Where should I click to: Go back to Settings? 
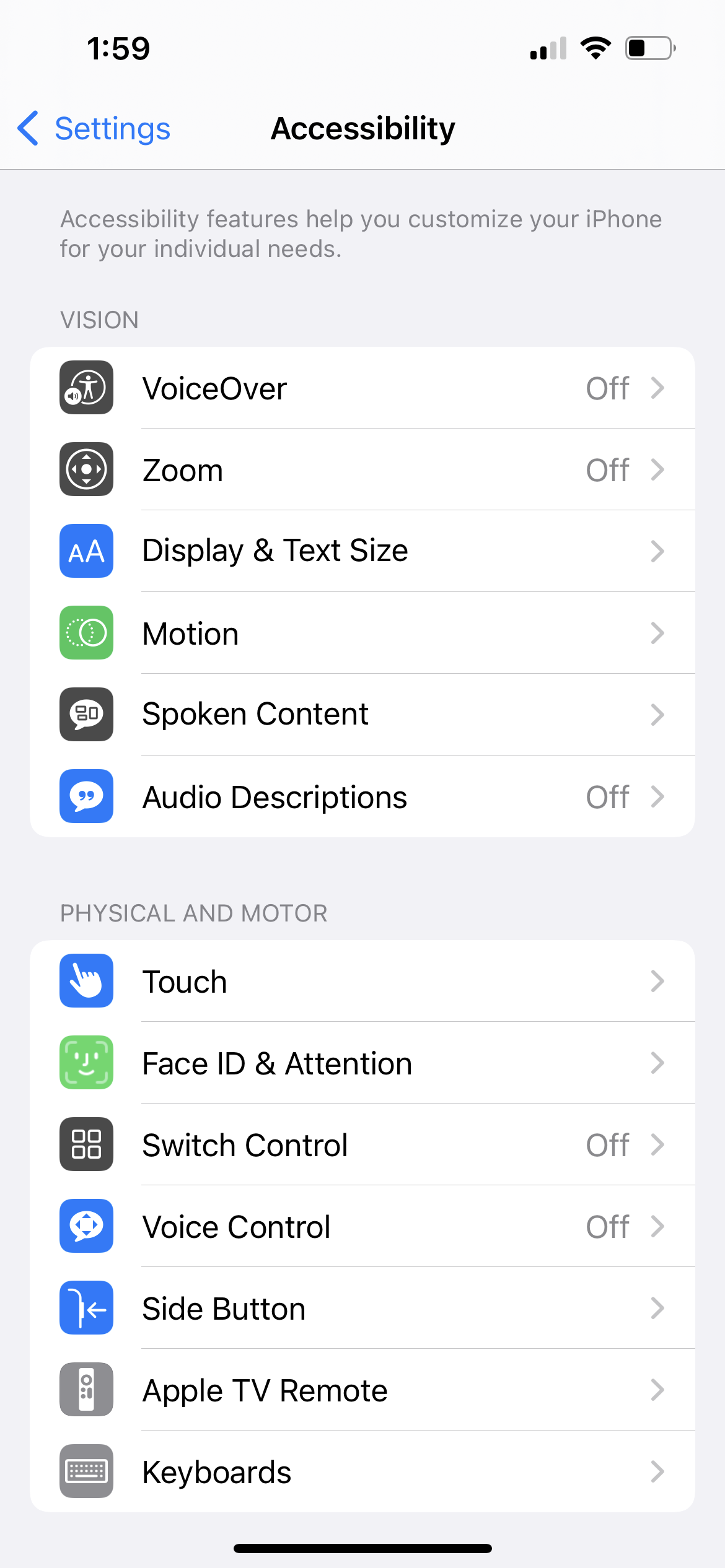pos(94,129)
